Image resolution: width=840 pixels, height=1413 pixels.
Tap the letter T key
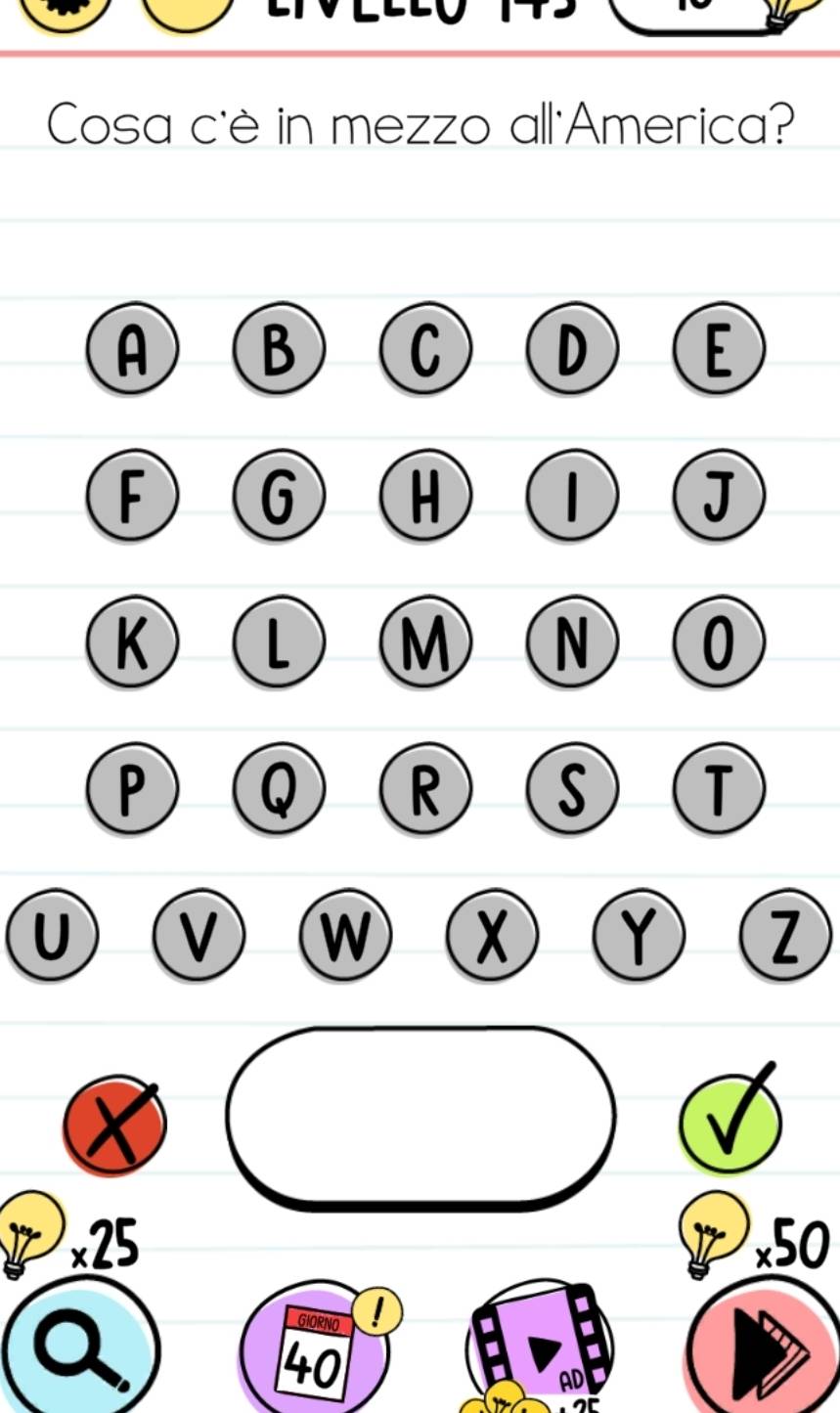pyautogui.click(x=719, y=789)
